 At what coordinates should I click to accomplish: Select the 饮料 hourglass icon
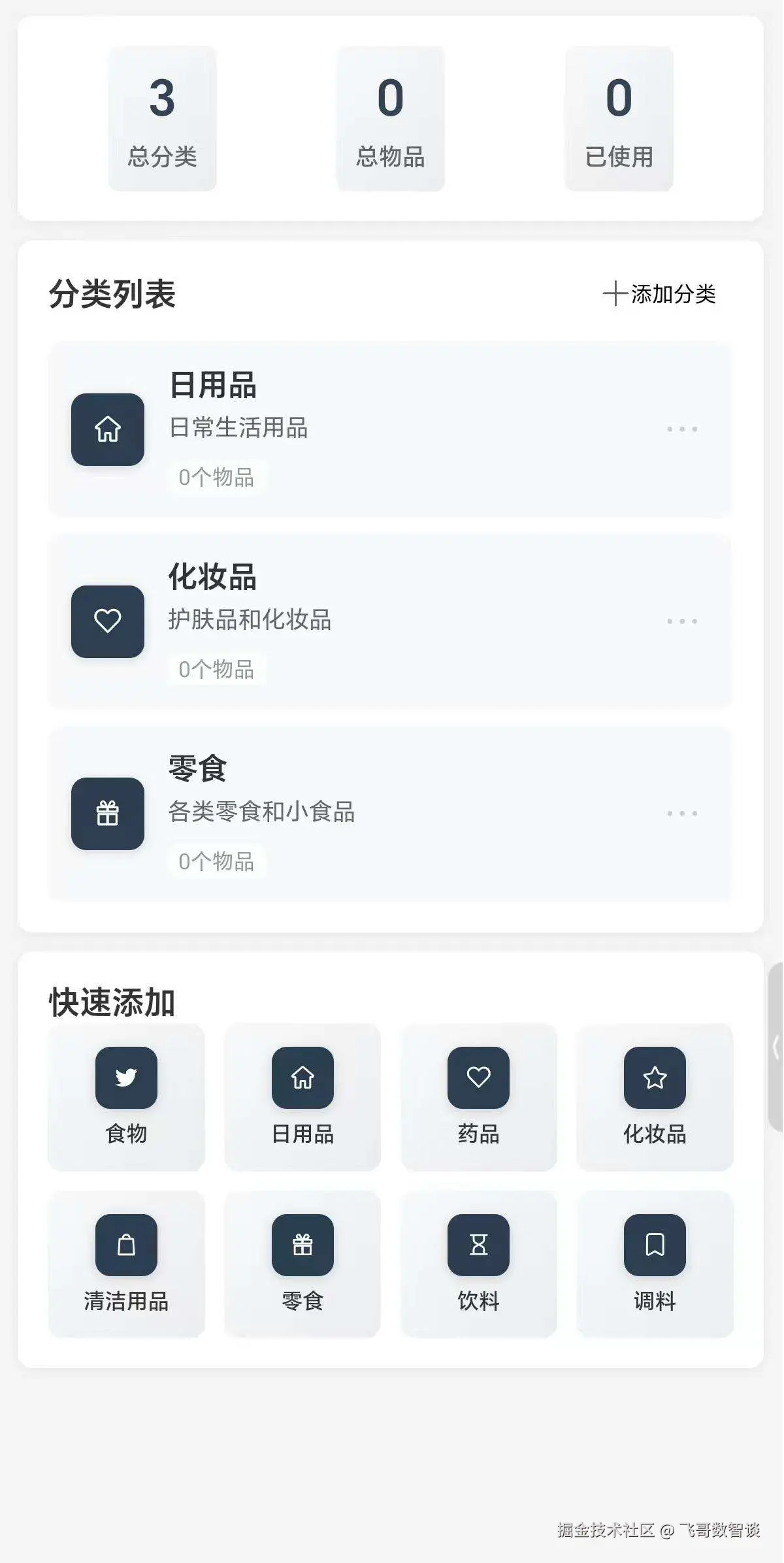479,1245
